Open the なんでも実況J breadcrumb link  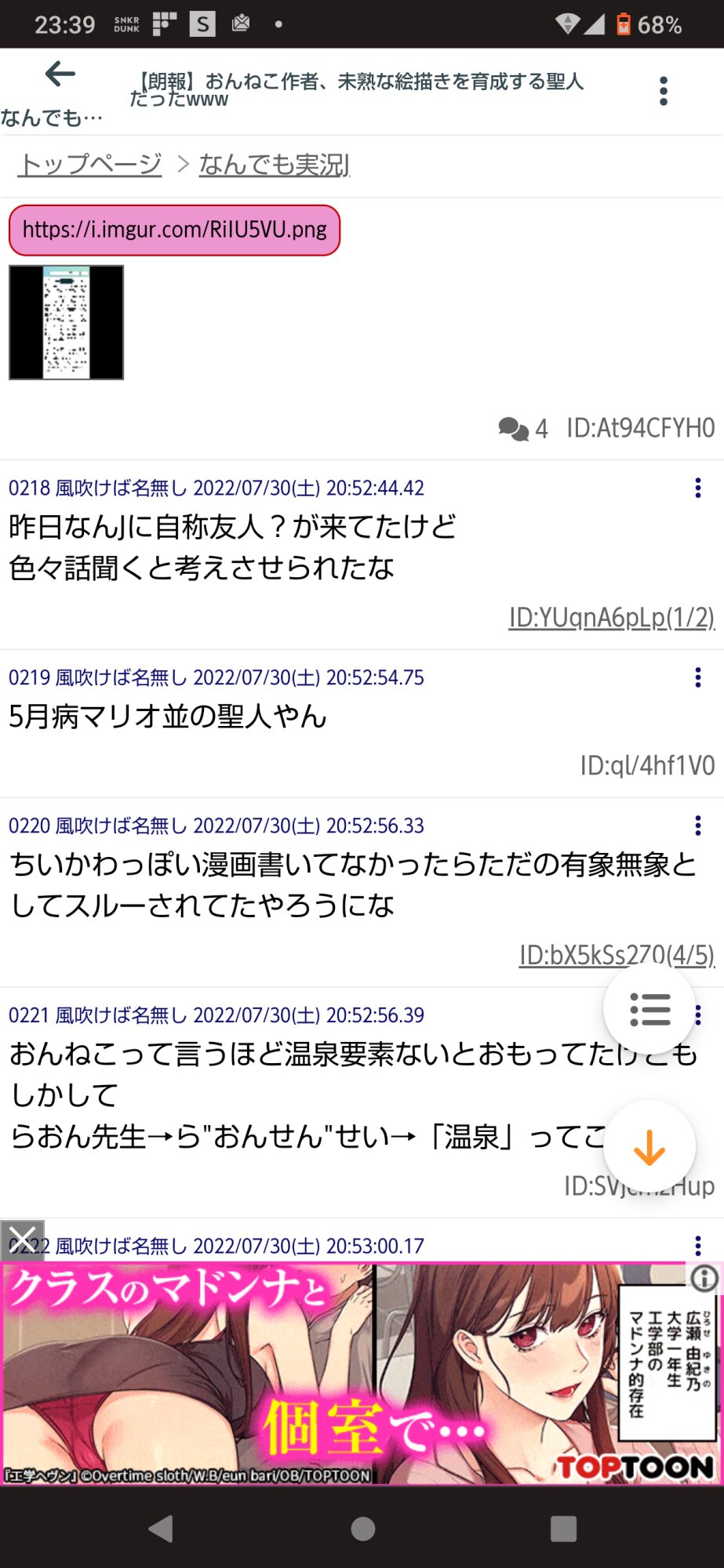coord(274,164)
